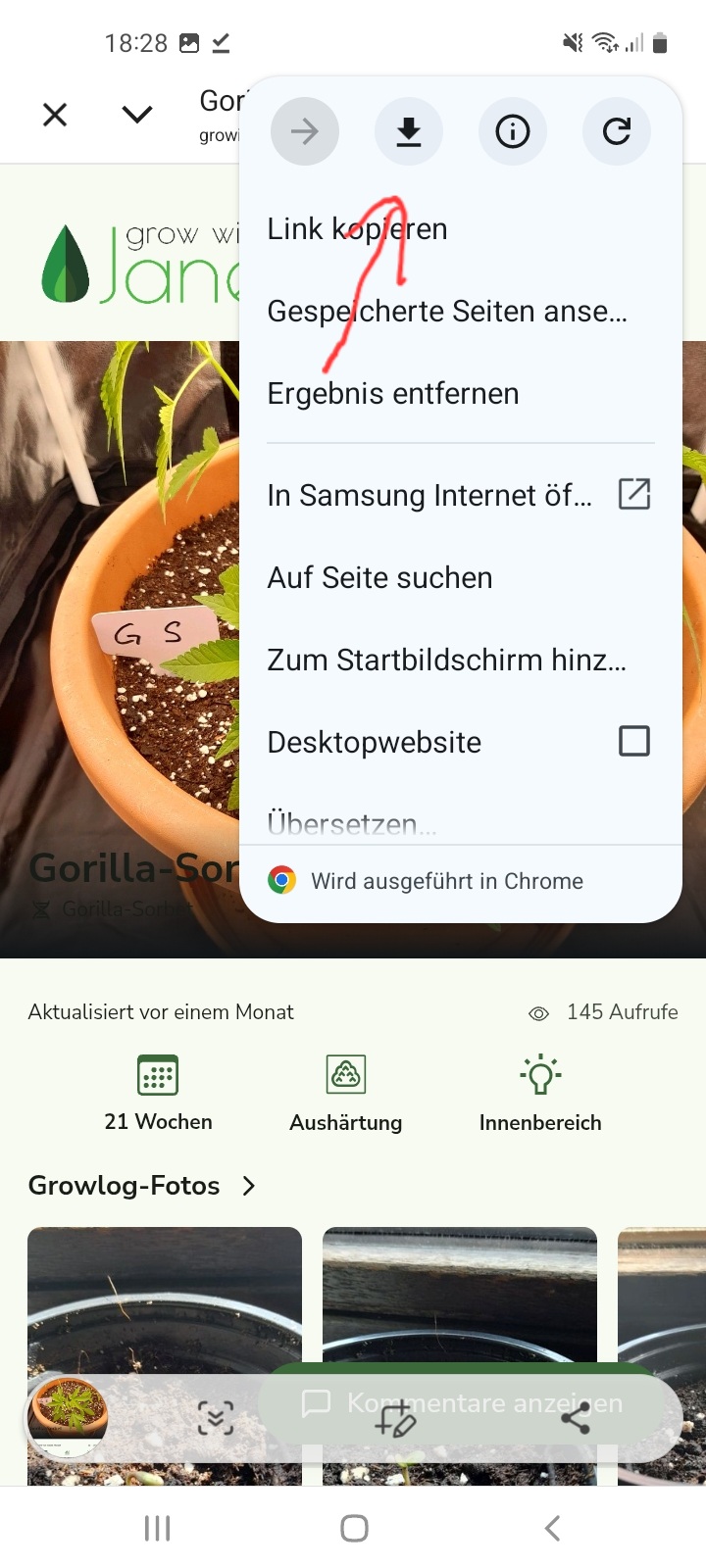Open recent apps from the navigation bar

(157, 1528)
